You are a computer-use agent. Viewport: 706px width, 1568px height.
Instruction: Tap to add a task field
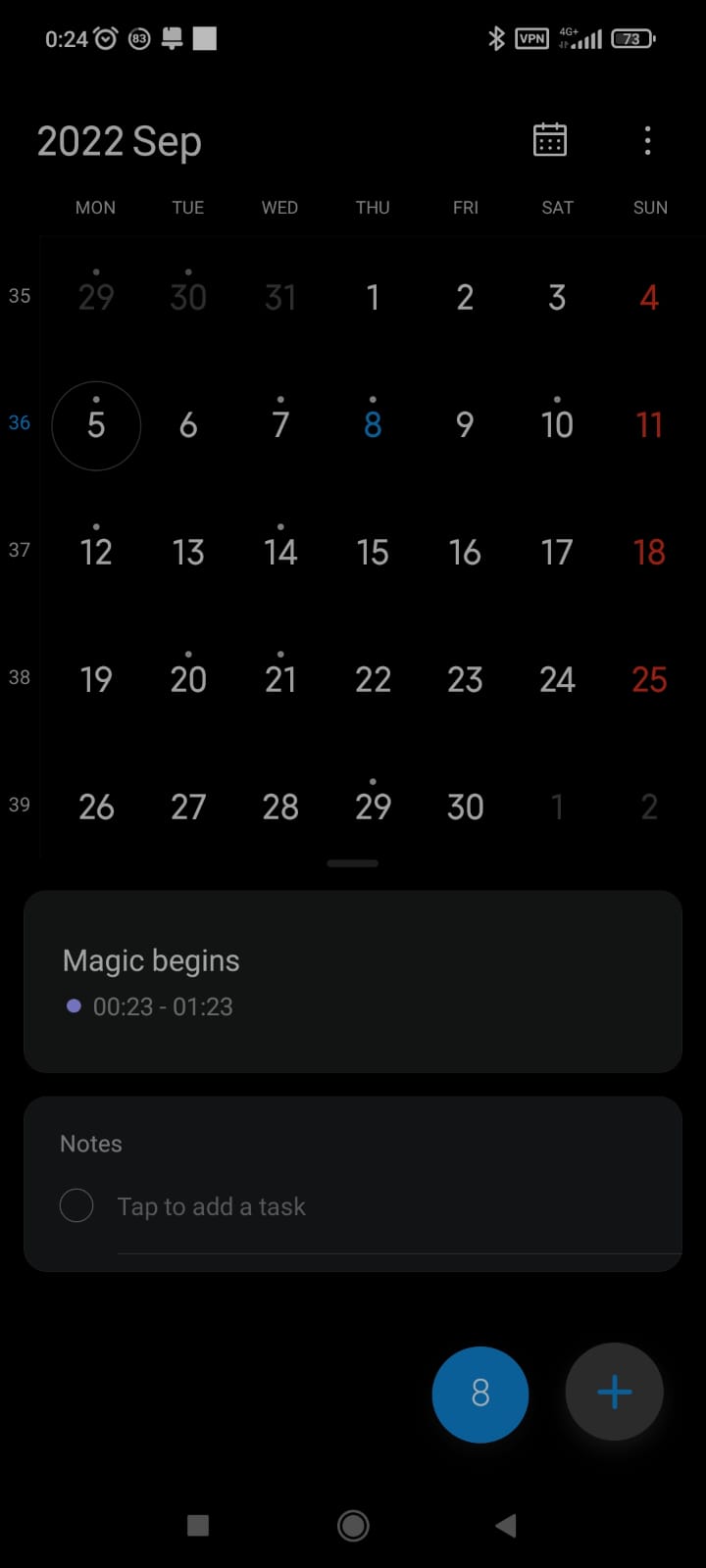pos(392,1206)
